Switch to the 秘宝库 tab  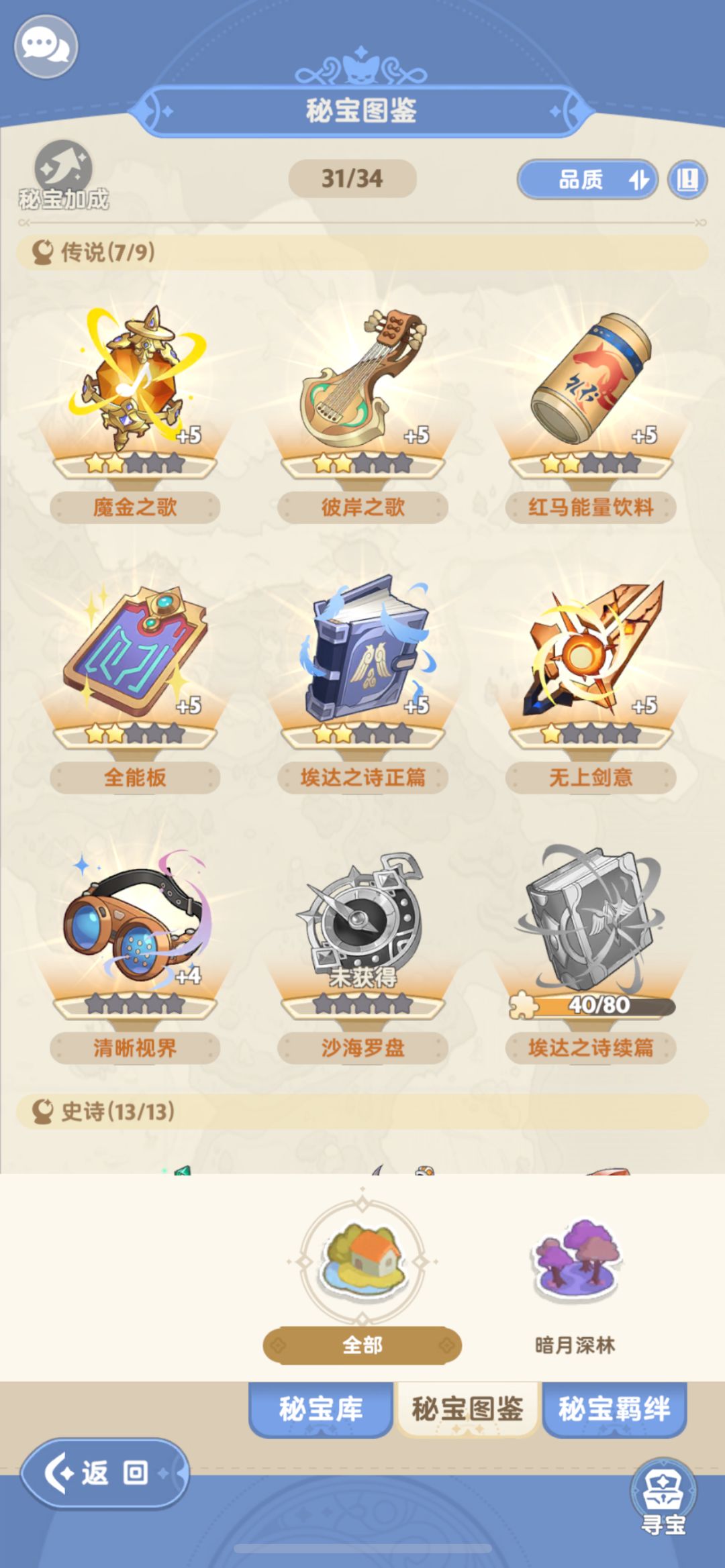point(321,1409)
